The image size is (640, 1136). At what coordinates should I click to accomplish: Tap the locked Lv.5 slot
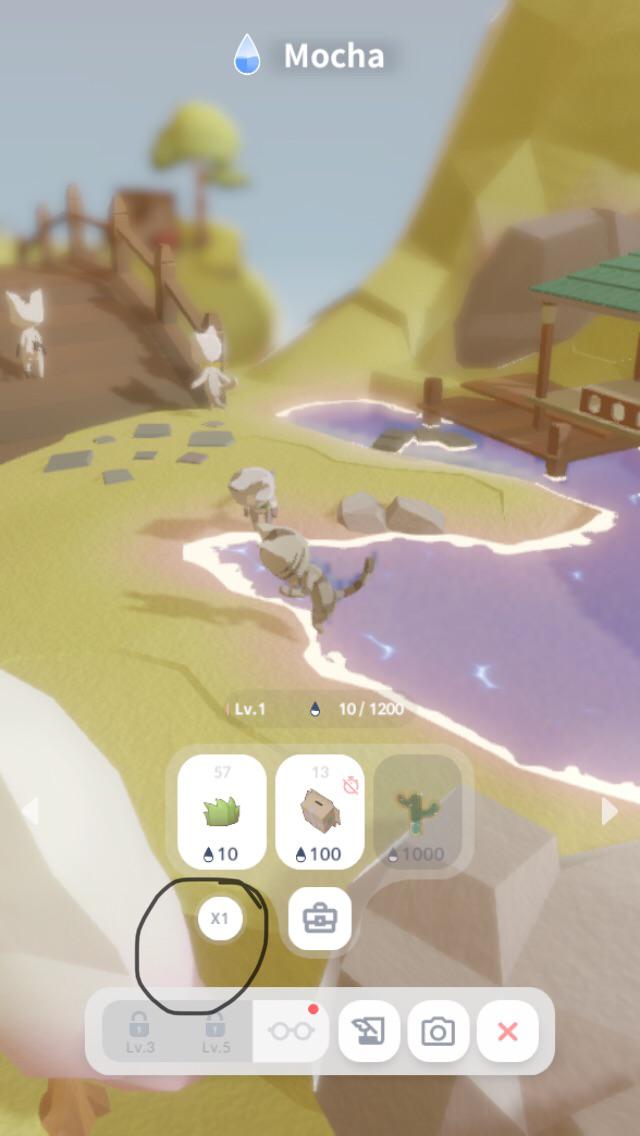215,1031
